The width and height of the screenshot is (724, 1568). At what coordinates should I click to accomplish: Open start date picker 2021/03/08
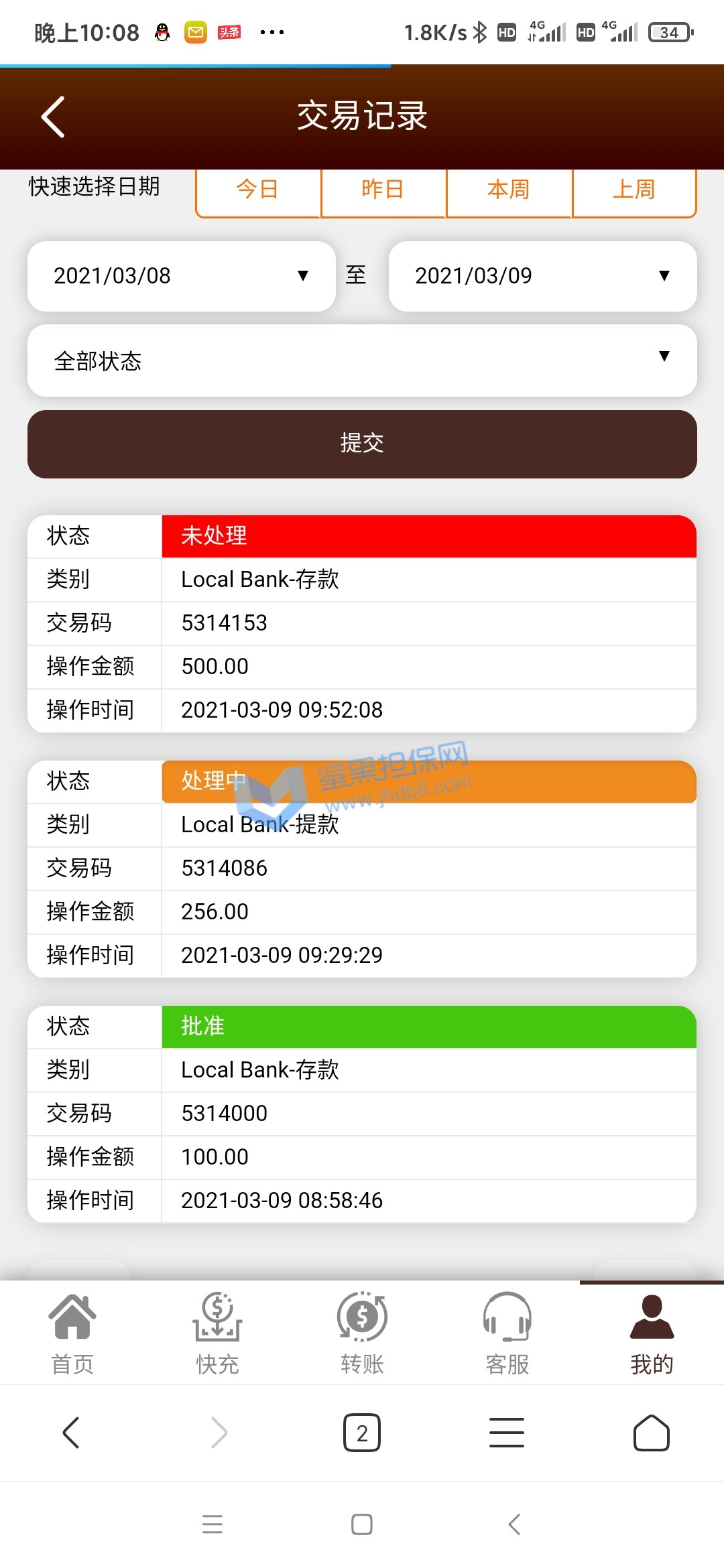[181, 276]
